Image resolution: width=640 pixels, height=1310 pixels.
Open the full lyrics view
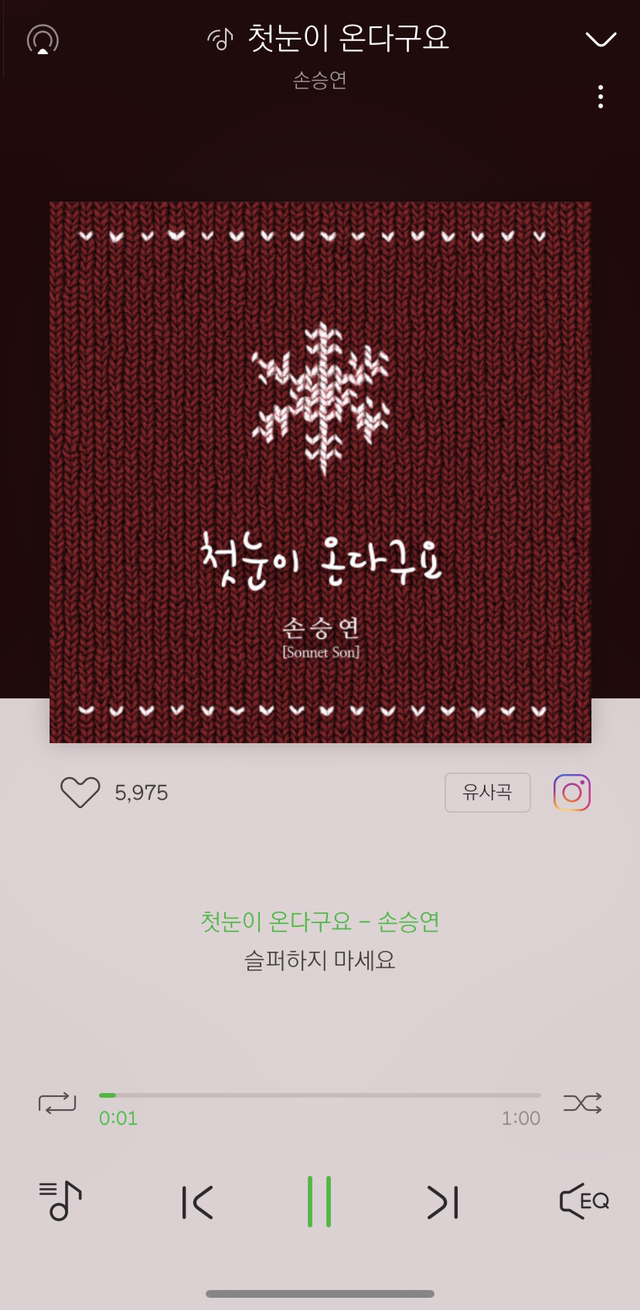point(320,960)
